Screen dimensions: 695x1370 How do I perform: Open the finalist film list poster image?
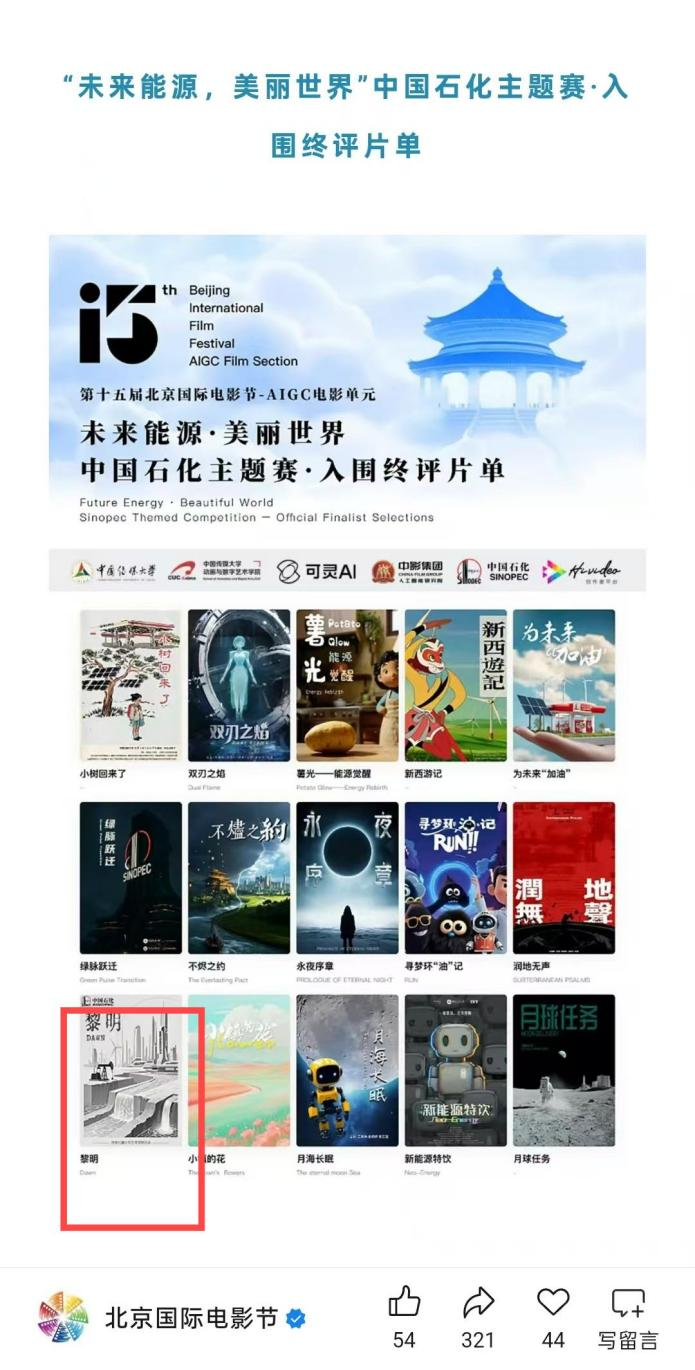click(x=347, y=700)
